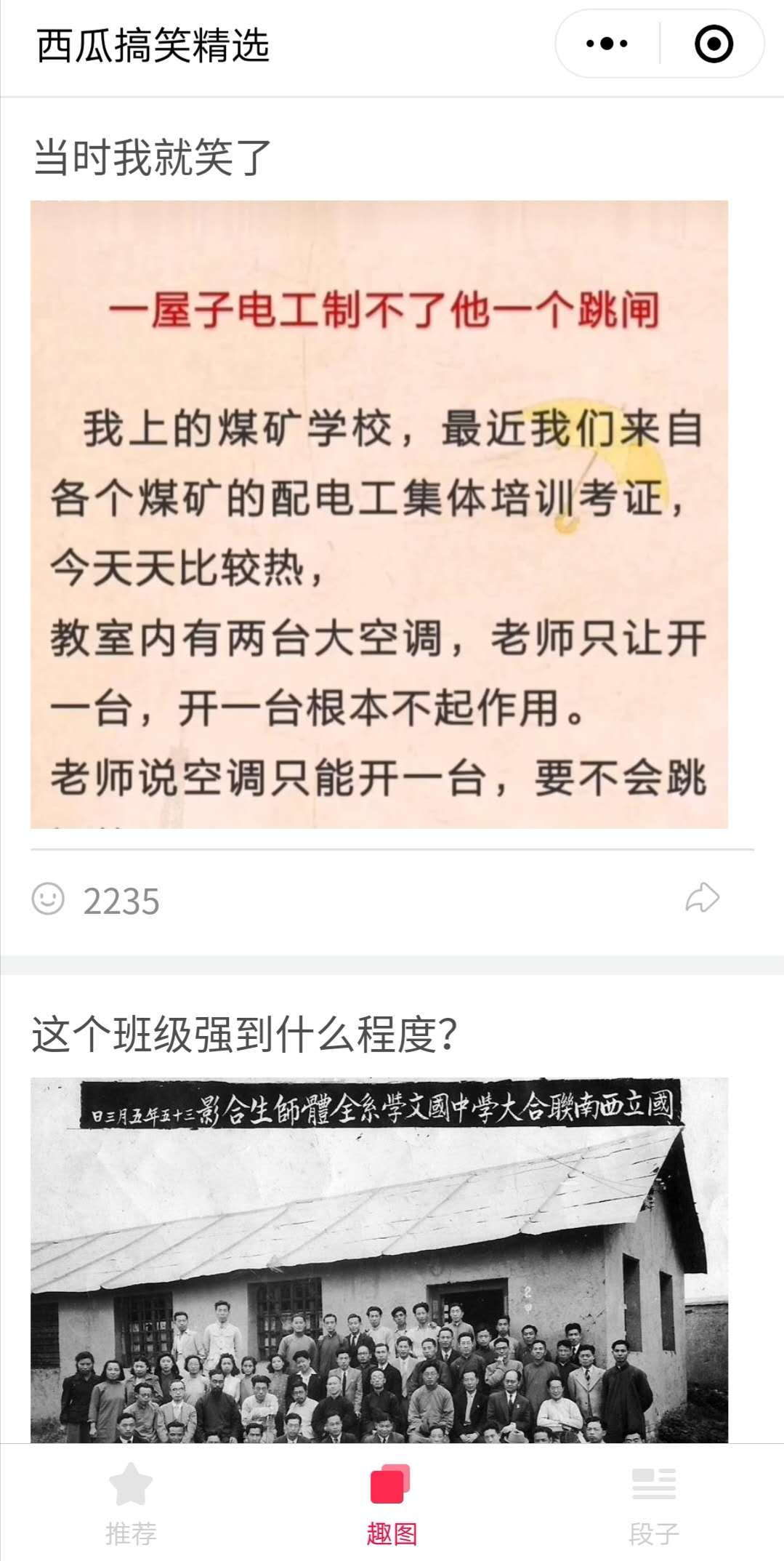The image size is (784, 1561).
Task: Close the mini program with the circle button
Action: [714, 44]
